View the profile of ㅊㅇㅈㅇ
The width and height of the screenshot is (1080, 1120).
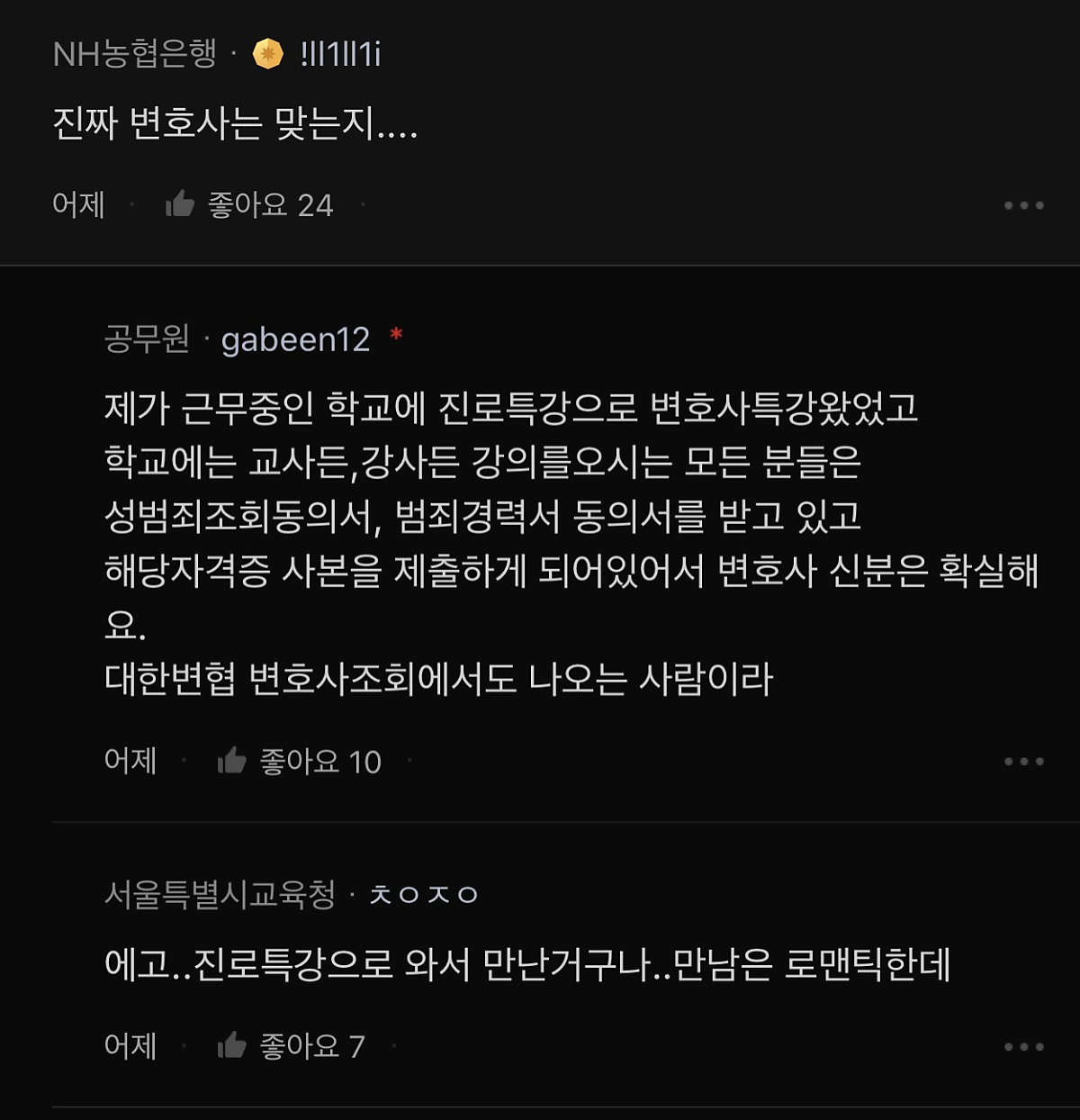pos(423,895)
